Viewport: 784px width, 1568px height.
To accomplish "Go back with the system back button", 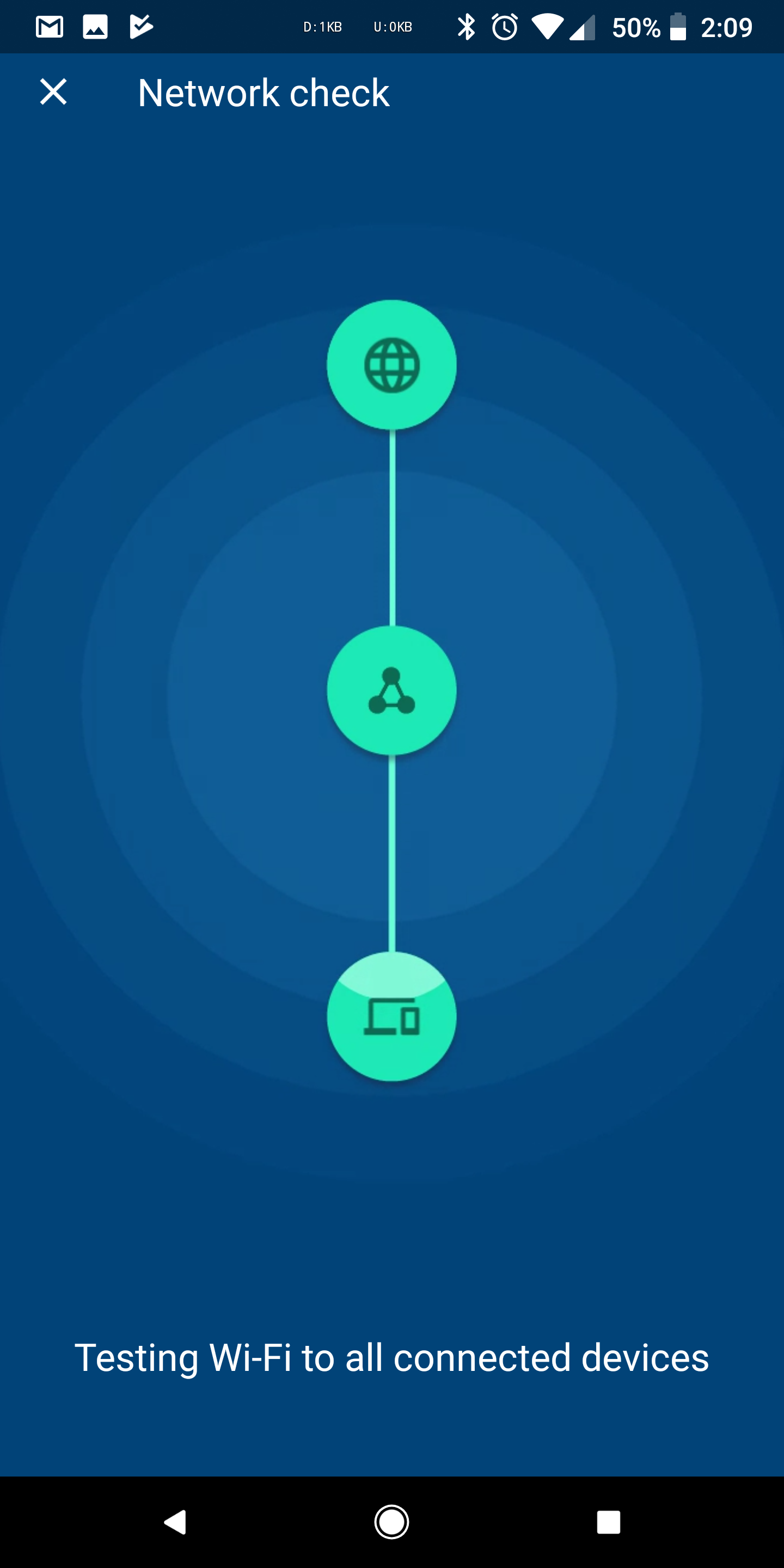I will tap(175, 1522).
